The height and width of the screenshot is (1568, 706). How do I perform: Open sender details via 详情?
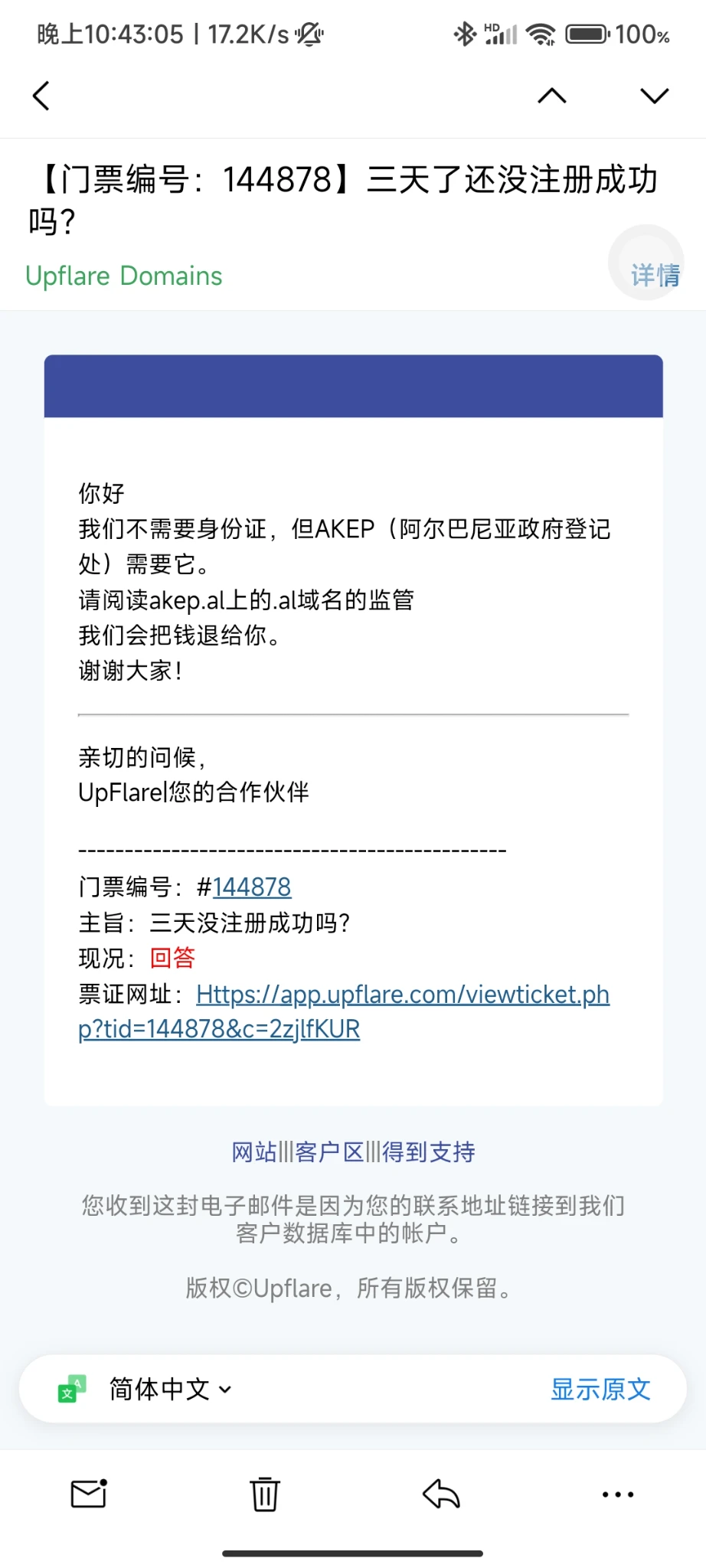pyautogui.click(x=654, y=274)
